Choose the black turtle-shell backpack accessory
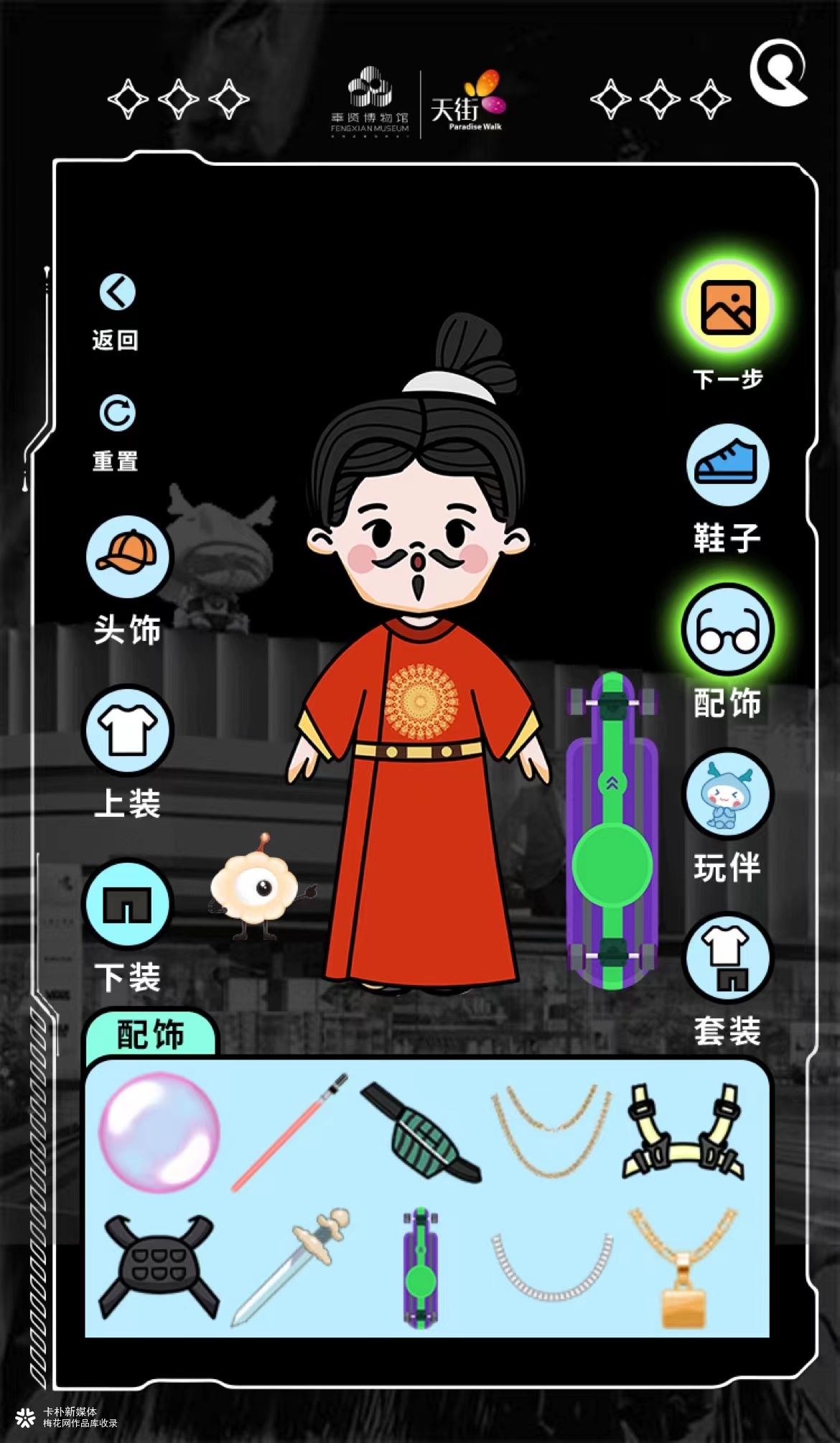The height and width of the screenshot is (1443, 840). pos(159,1267)
